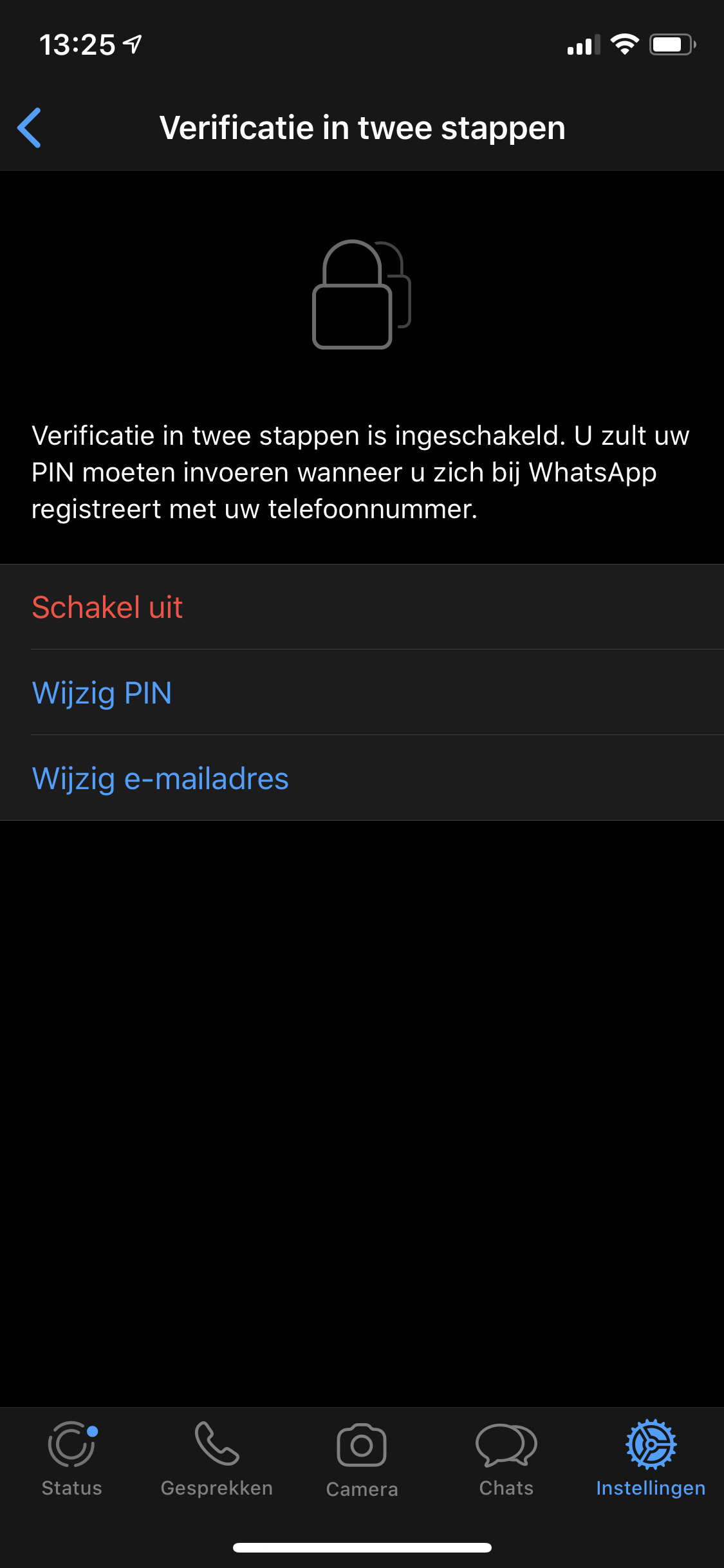Image resolution: width=724 pixels, height=1568 pixels.
Task: Open Wijzig PIN
Action: [102, 693]
